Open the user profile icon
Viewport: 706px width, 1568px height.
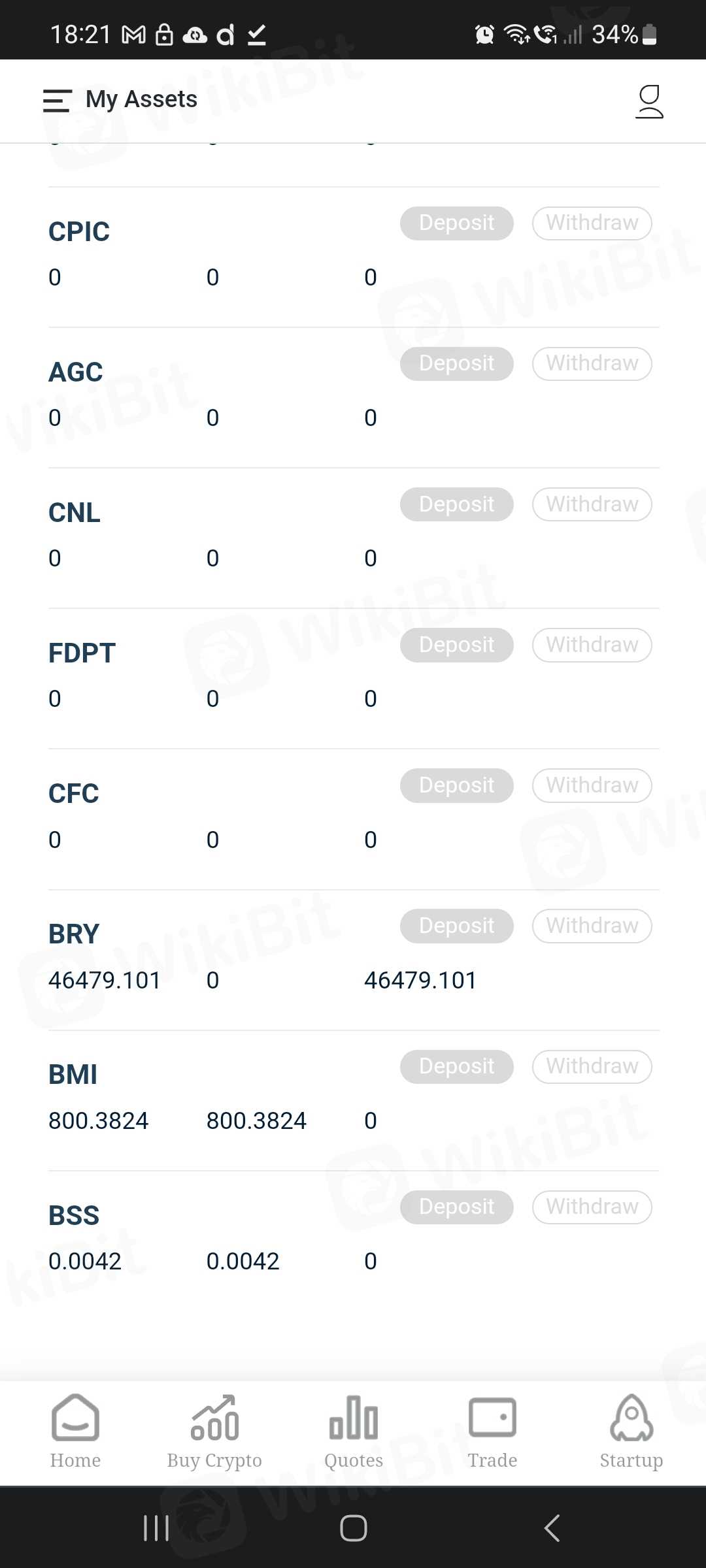(x=649, y=101)
